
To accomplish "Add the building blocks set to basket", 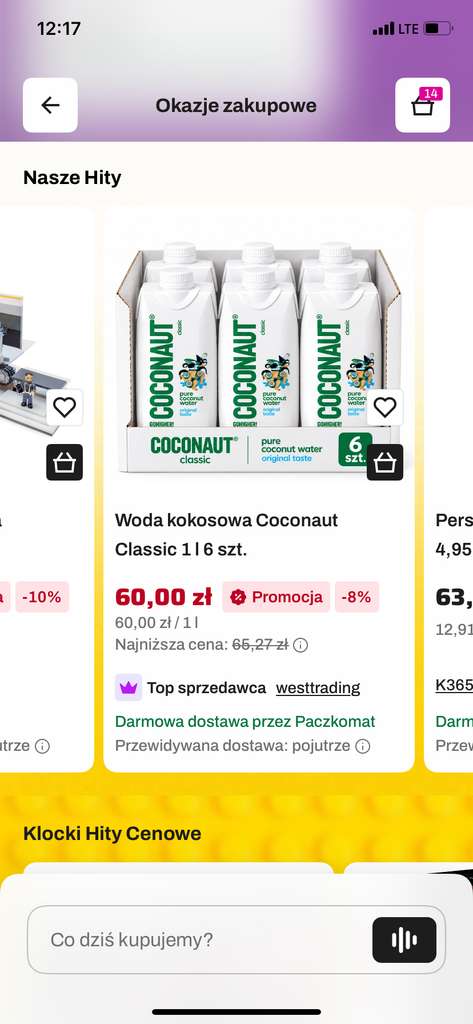I will [65, 462].
